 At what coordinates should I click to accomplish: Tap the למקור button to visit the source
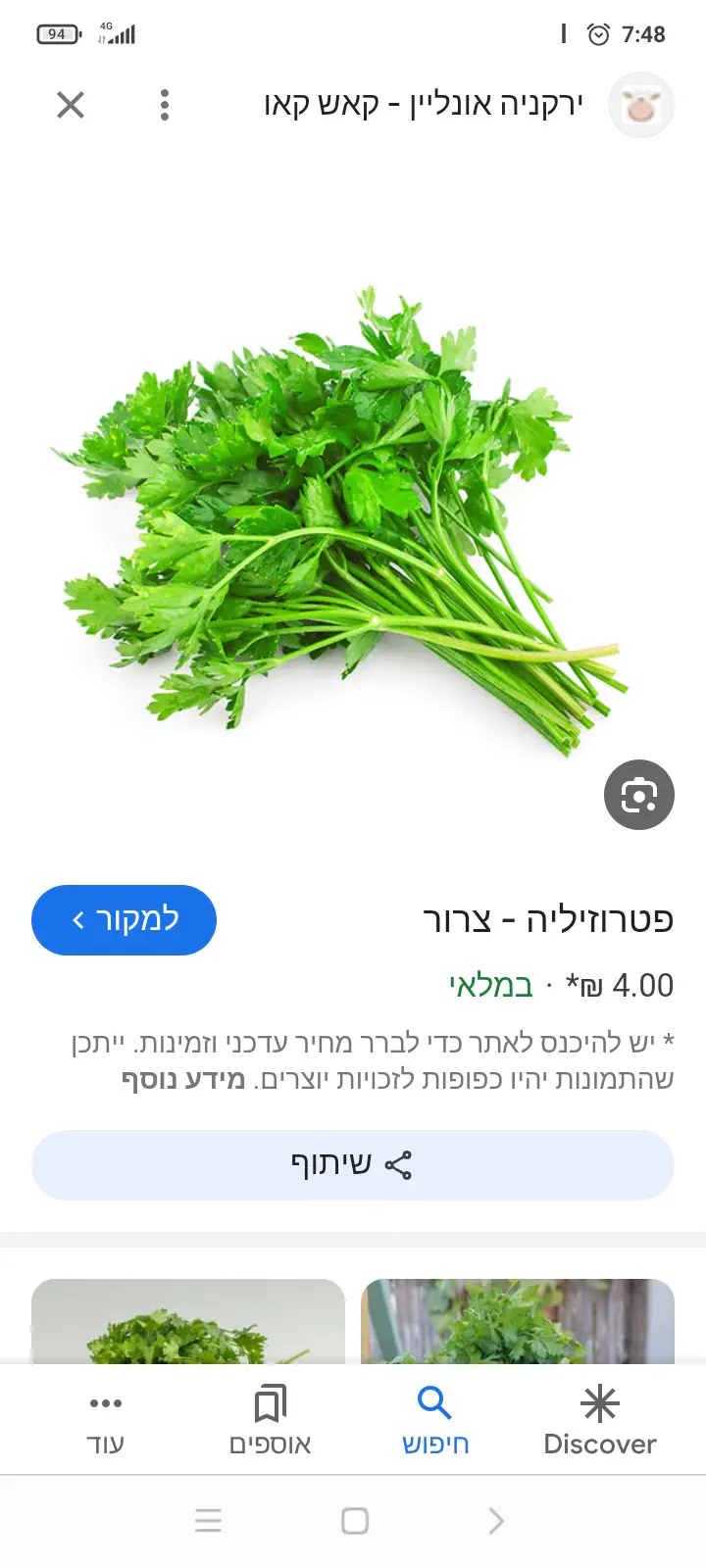[x=124, y=920]
